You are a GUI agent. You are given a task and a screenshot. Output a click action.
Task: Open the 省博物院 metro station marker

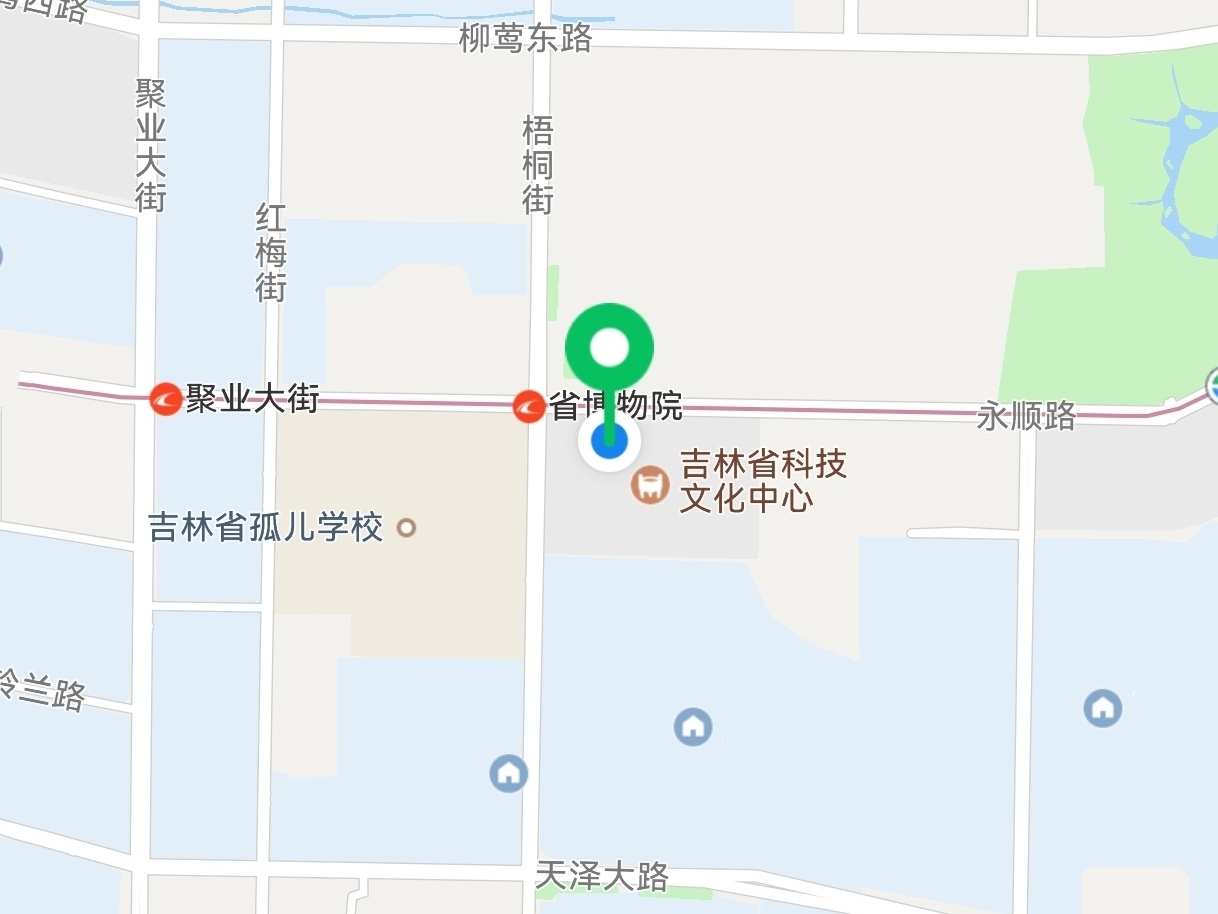pyautogui.click(x=528, y=406)
